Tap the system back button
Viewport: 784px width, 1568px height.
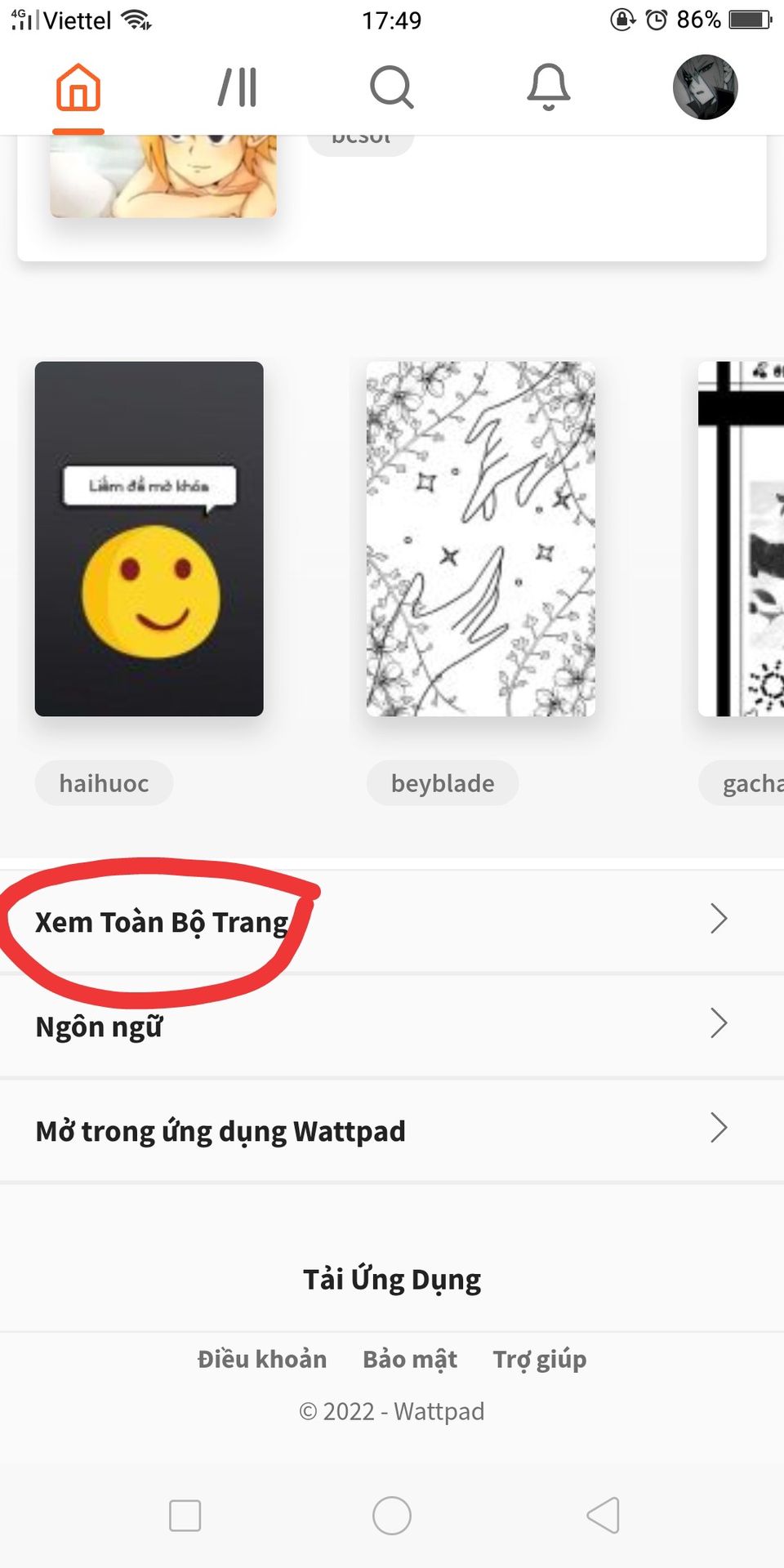604,1516
